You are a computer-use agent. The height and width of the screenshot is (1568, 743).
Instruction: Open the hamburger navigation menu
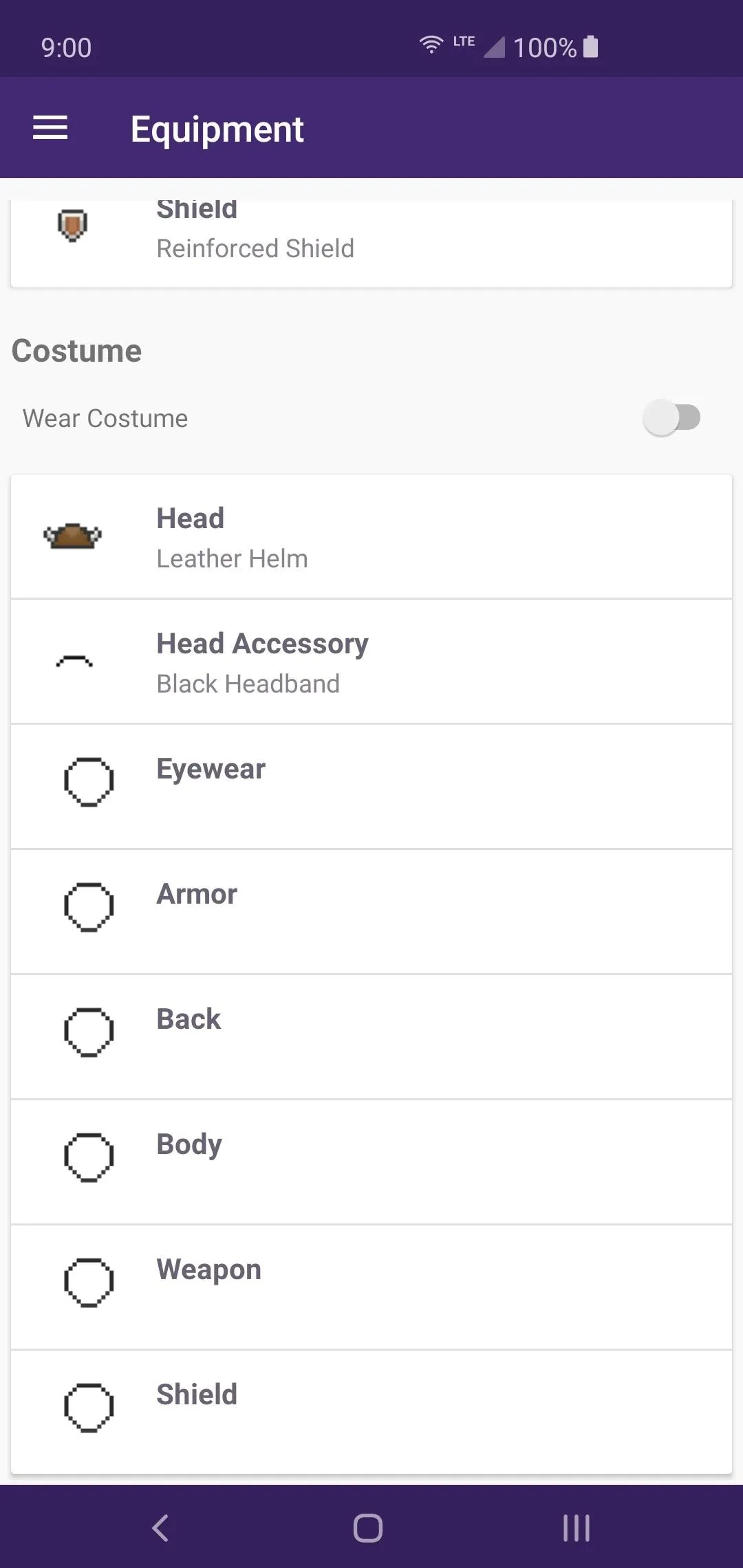[50, 128]
